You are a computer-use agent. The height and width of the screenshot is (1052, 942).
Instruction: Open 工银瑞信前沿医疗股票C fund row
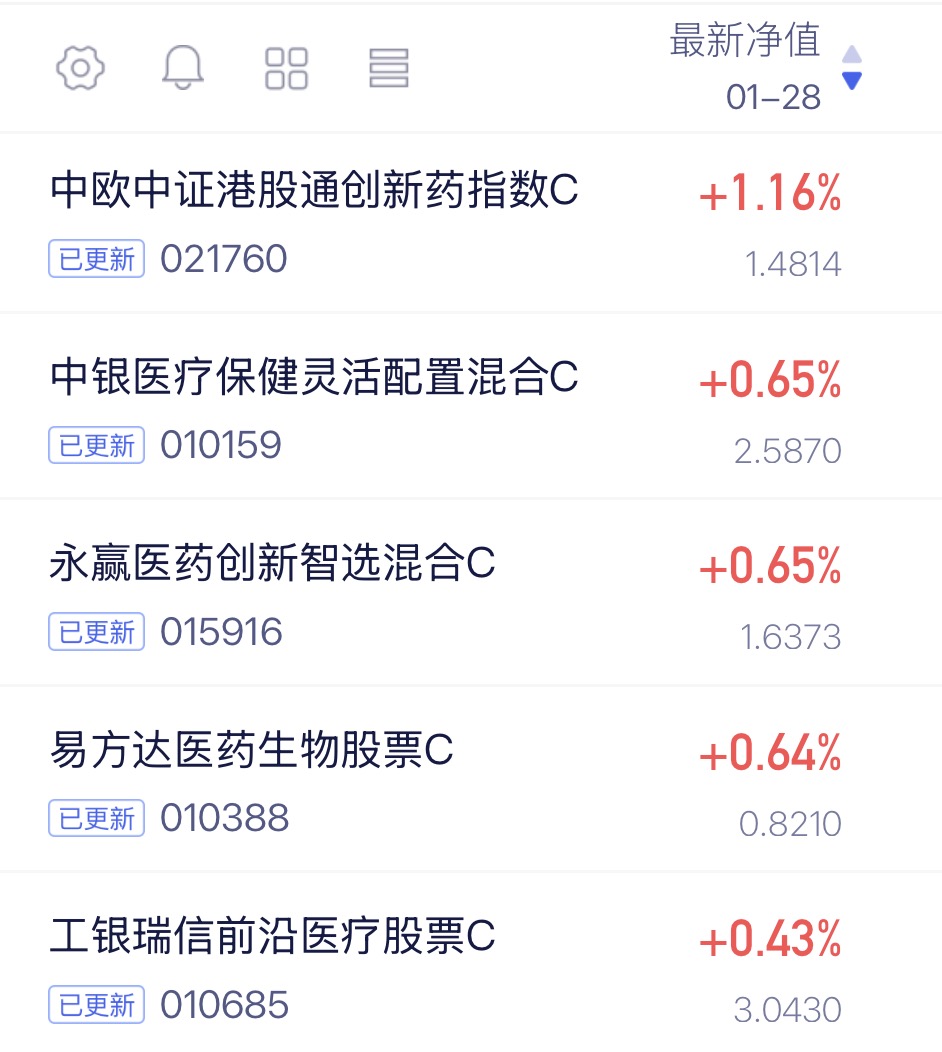point(272,938)
